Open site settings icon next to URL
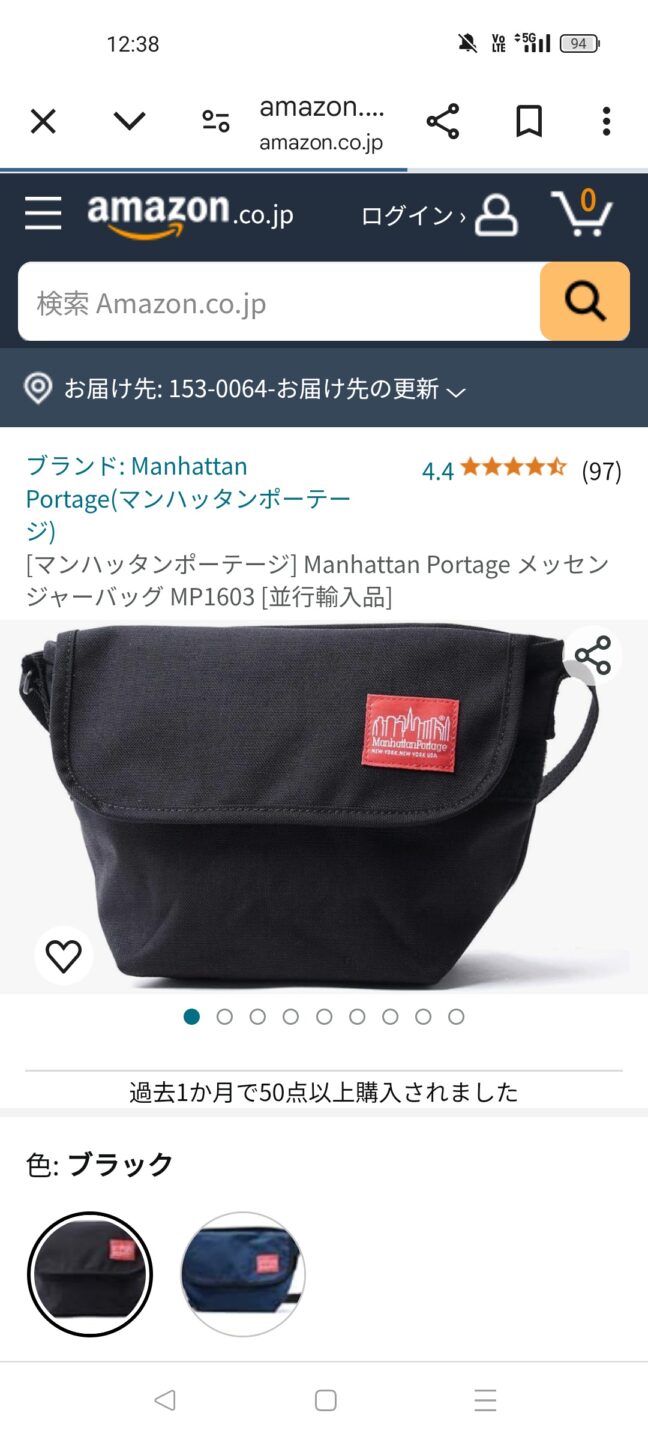This screenshot has height=1440, width=648. click(x=215, y=122)
